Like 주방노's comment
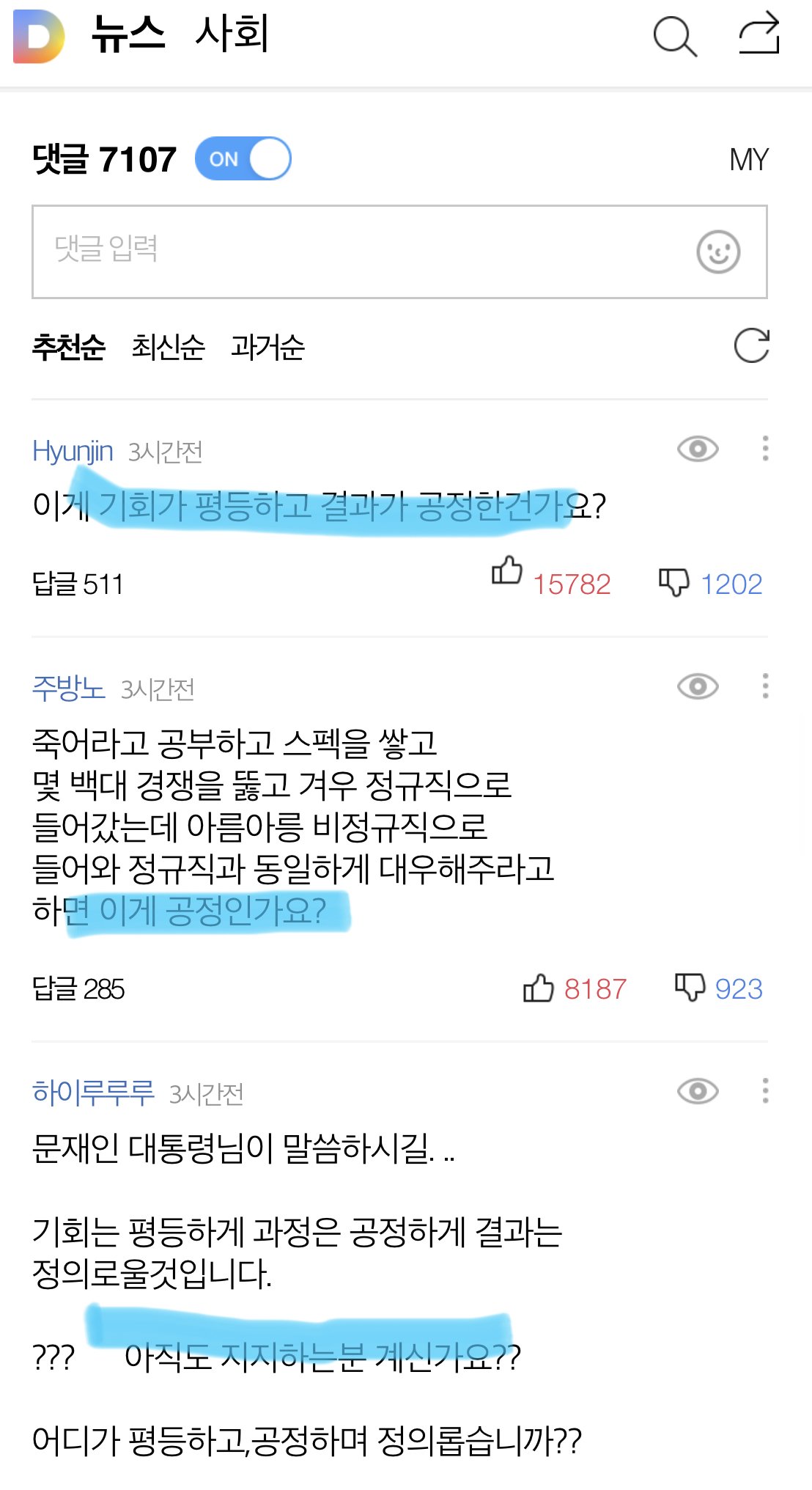This screenshot has width=812, height=1490. pyautogui.click(x=539, y=988)
